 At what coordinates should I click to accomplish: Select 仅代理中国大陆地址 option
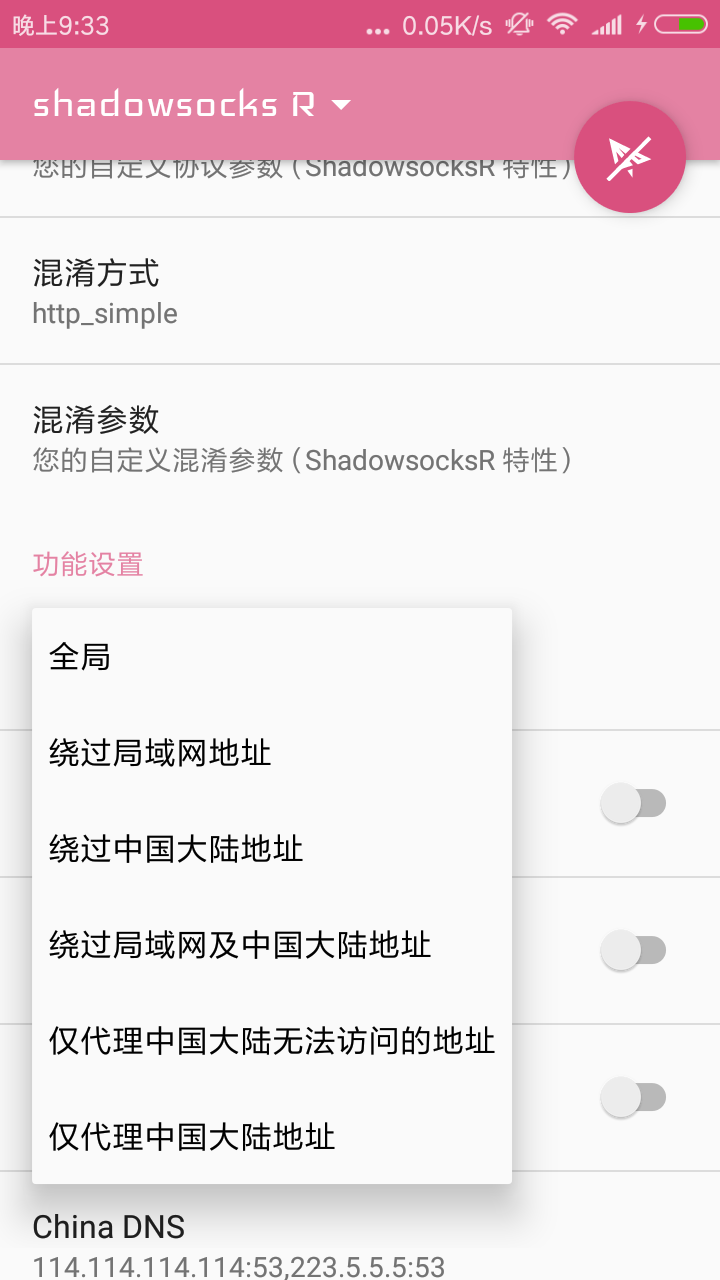pyautogui.click(x=271, y=1137)
